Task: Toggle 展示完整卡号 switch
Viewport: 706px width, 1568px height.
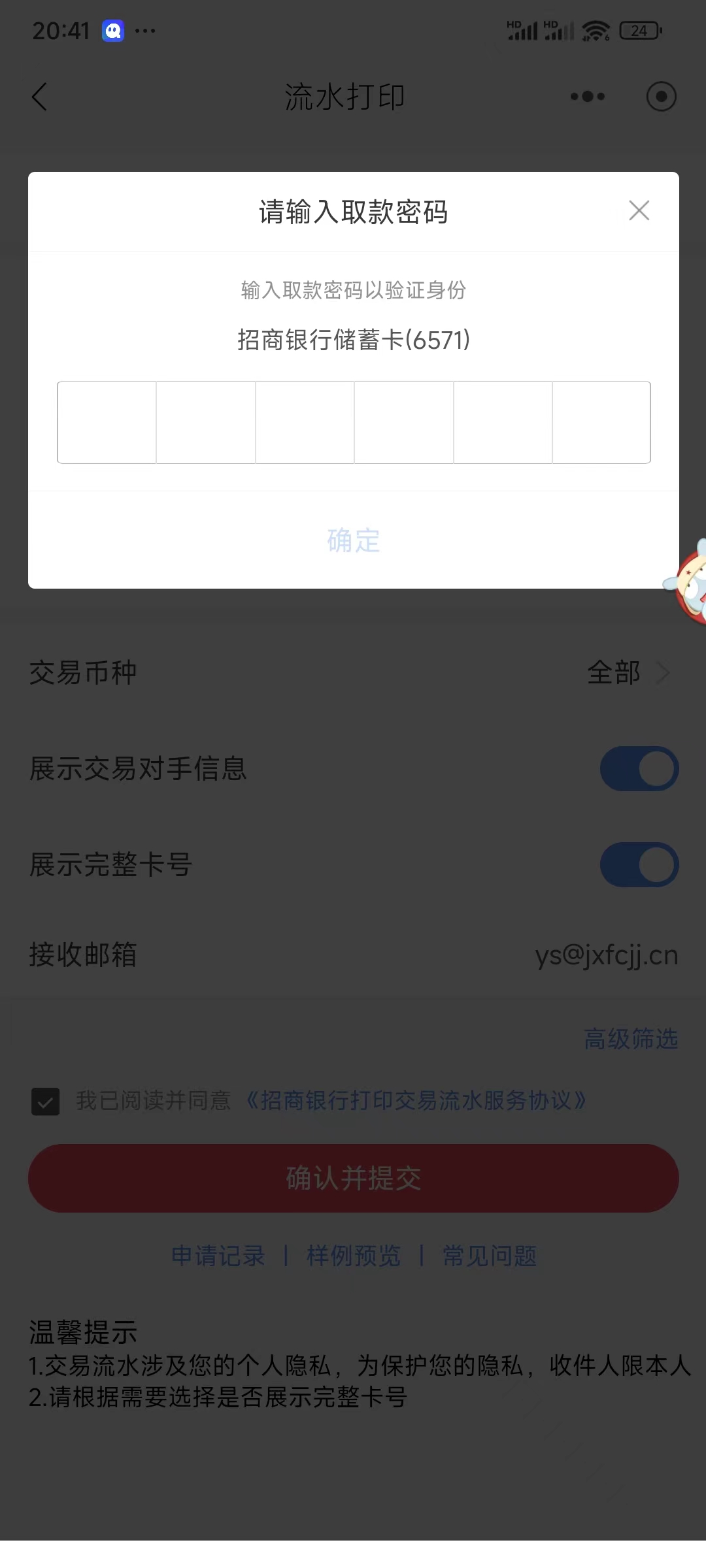Action: click(x=639, y=864)
